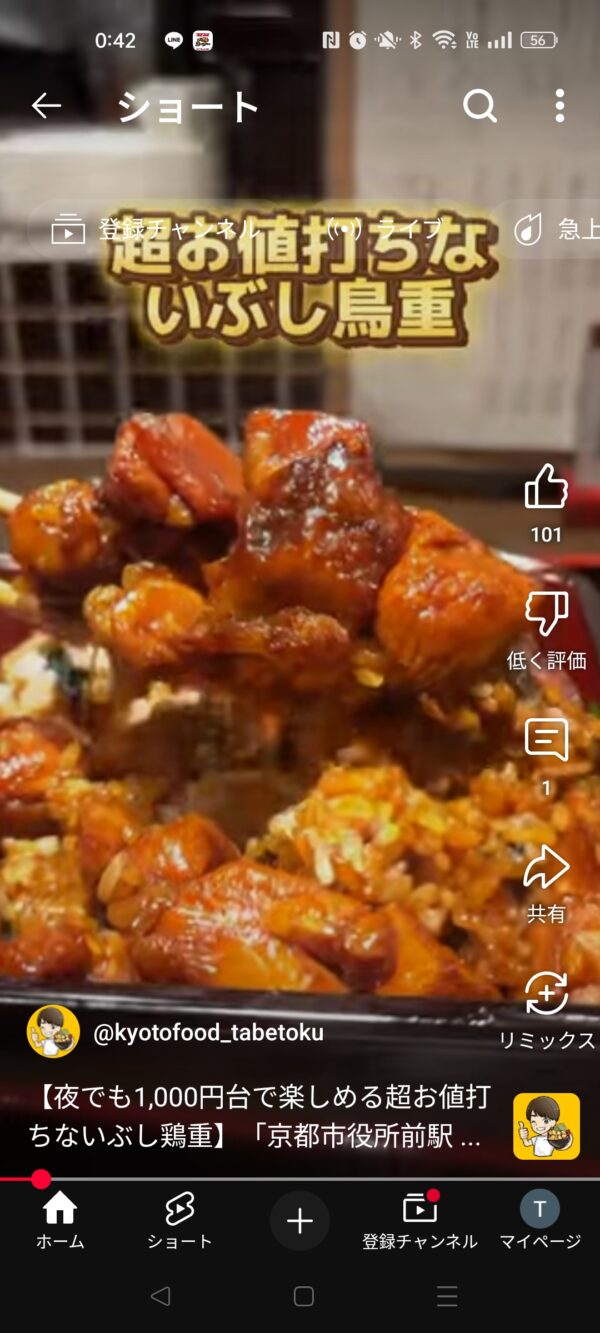Switch to the ショート tab
Viewport: 600px width, 1333px height.
[x=180, y=1221]
